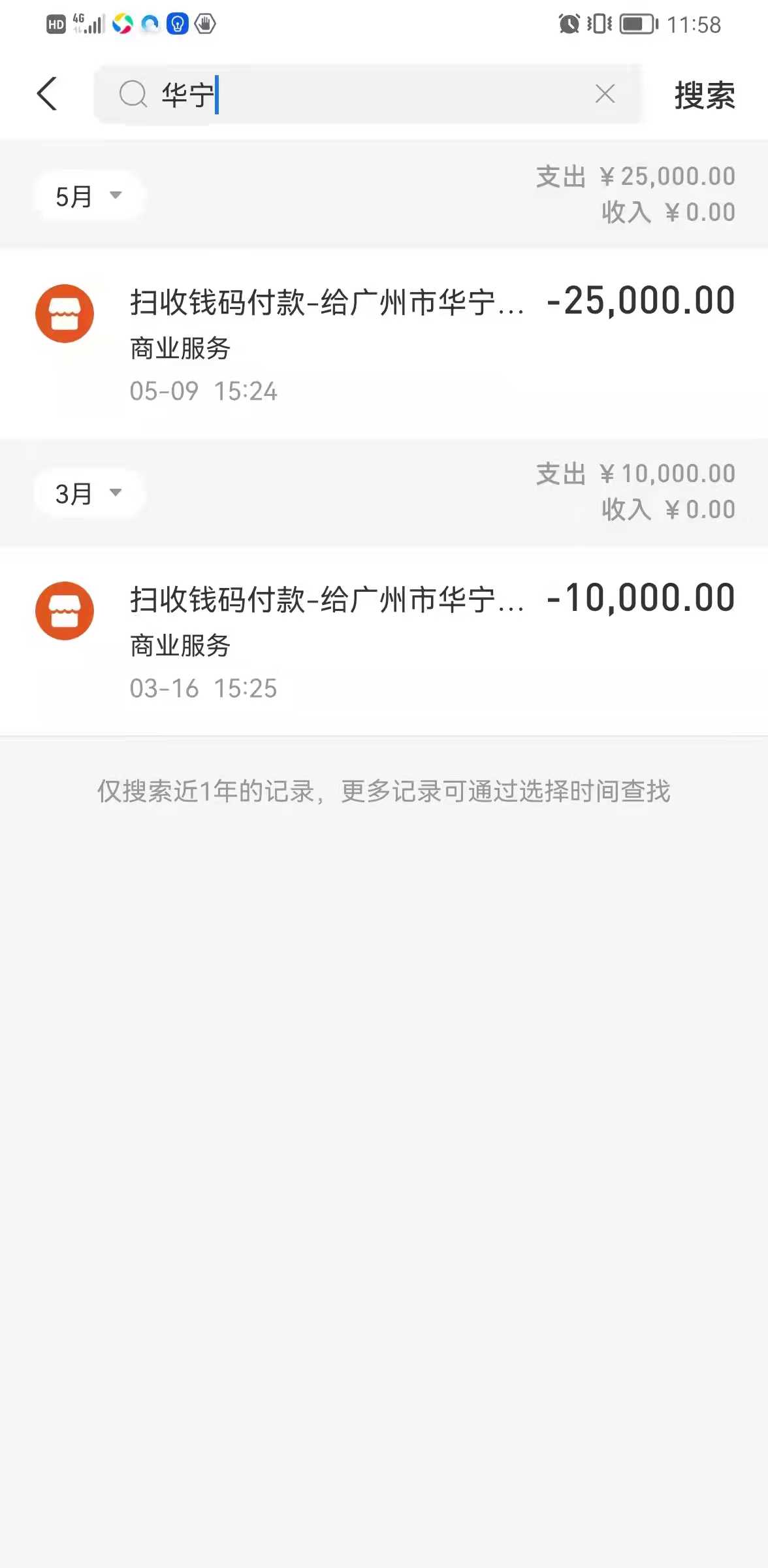Clear the search text with the X
Viewport: 768px width, 1568px height.
pos(605,94)
